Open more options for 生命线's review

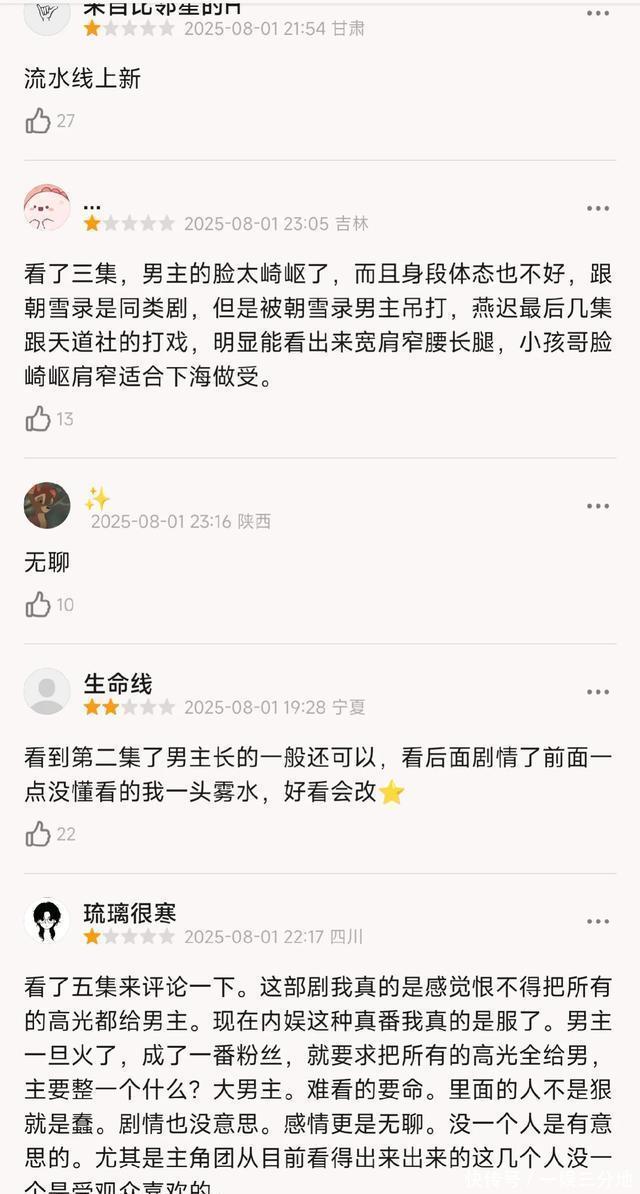(598, 692)
